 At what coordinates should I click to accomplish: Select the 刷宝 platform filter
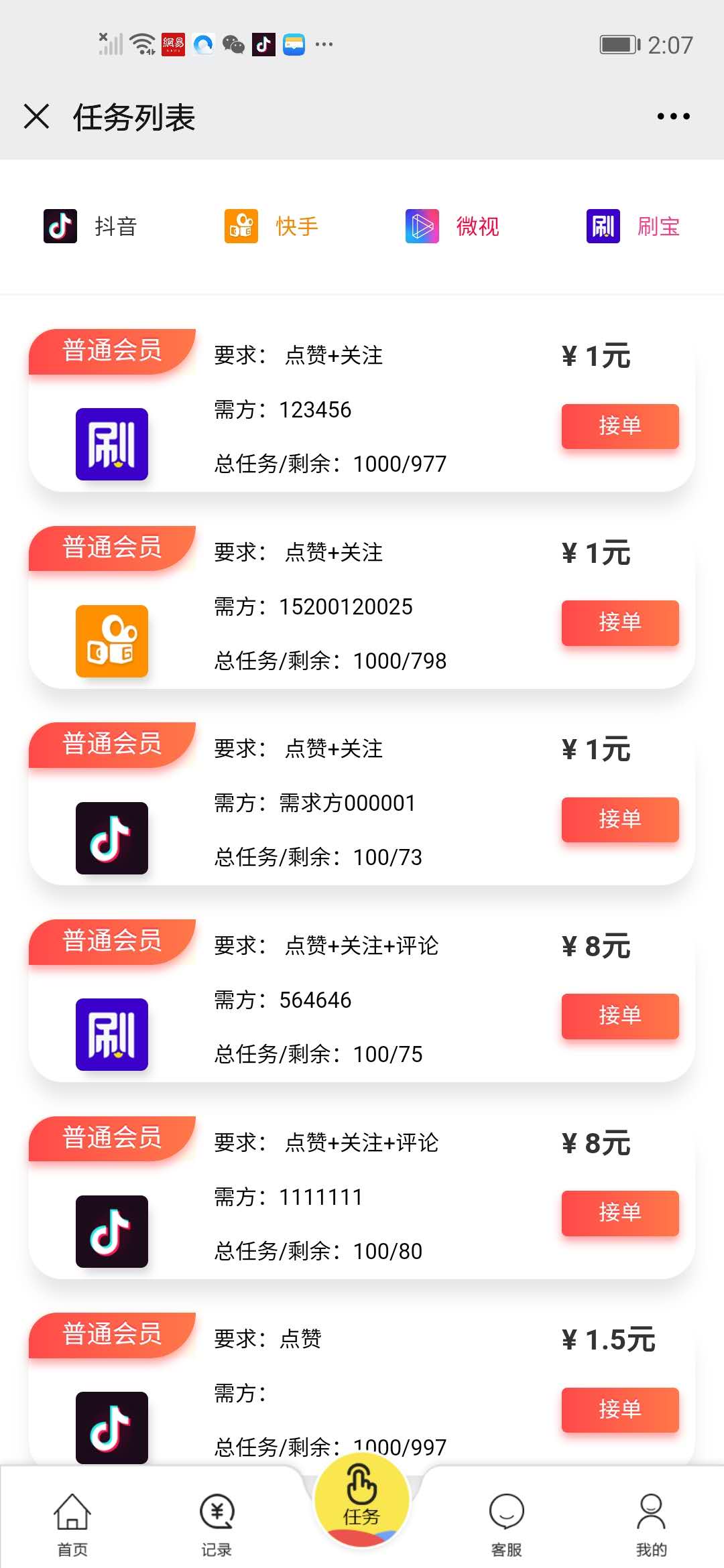(x=633, y=226)
